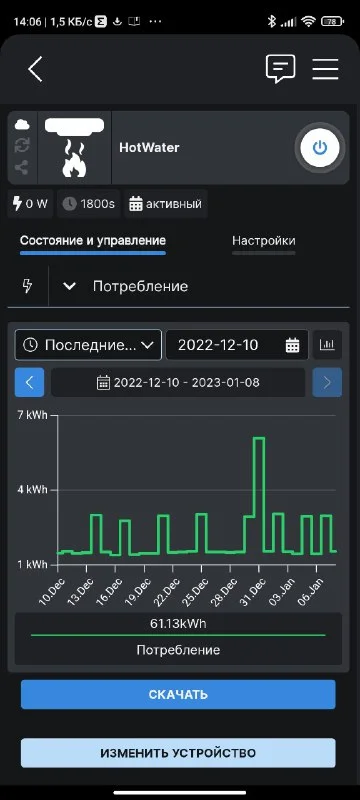Open the 2022-12-10 date picker
Image resolution: width=360 pixels, height=800 pixels.
pyautogui.click(x=237, y=345)
